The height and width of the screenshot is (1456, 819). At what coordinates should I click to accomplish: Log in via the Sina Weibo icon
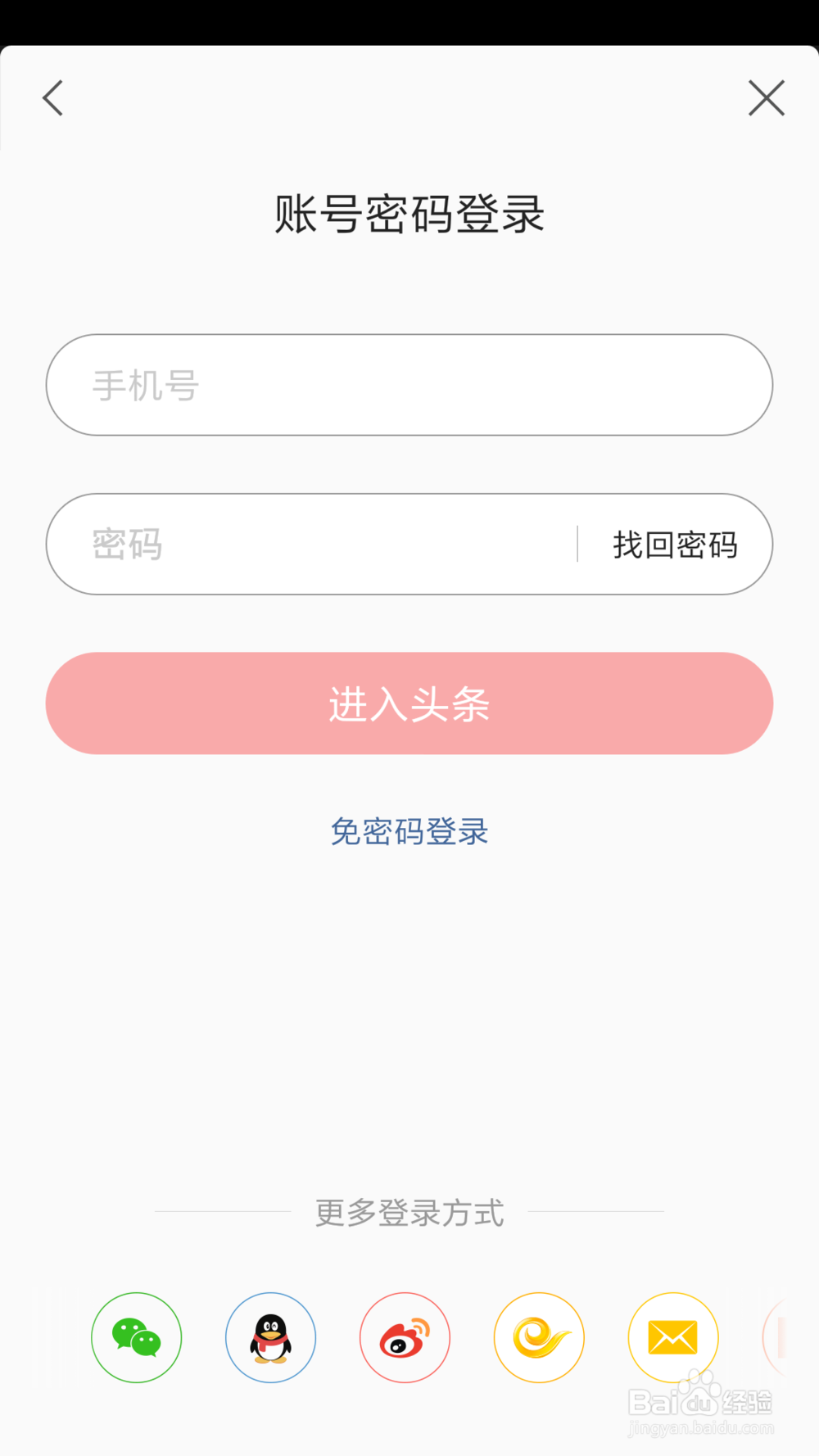tap(405, 1336)
